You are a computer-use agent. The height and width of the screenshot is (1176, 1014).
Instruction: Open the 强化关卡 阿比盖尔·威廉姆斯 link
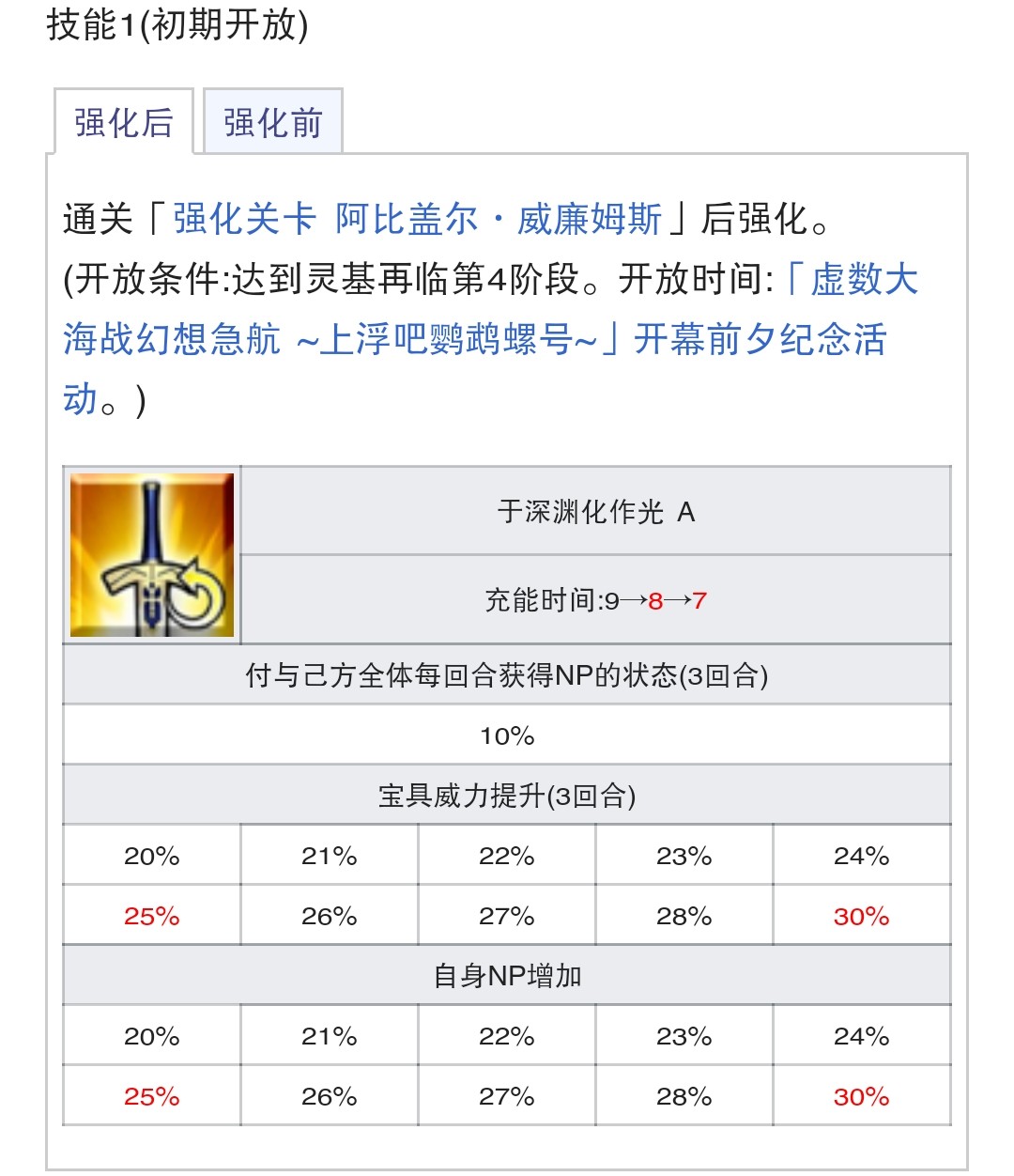click(417, 219)
